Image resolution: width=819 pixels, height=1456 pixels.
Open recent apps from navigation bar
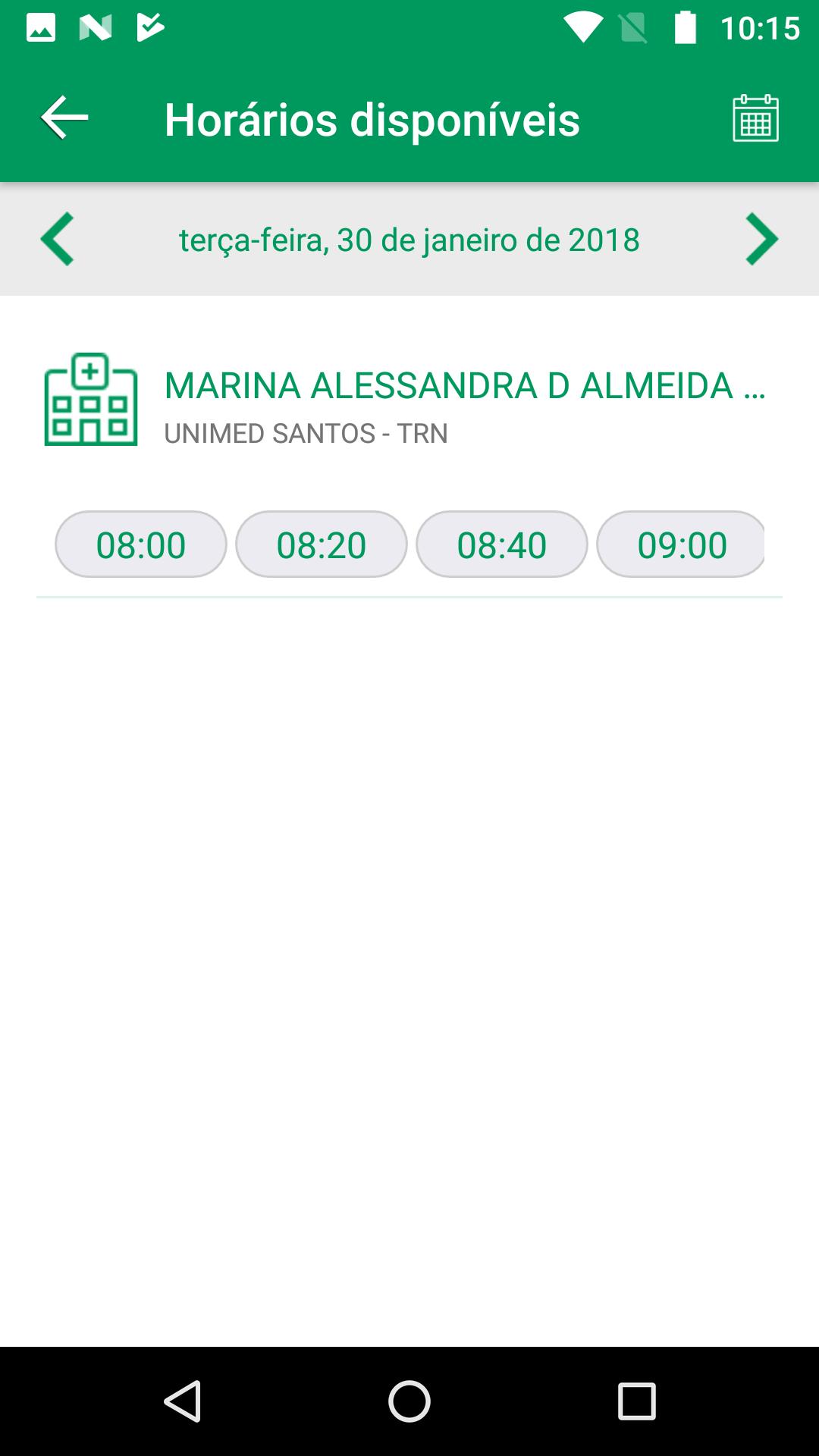click(636, 1401)
